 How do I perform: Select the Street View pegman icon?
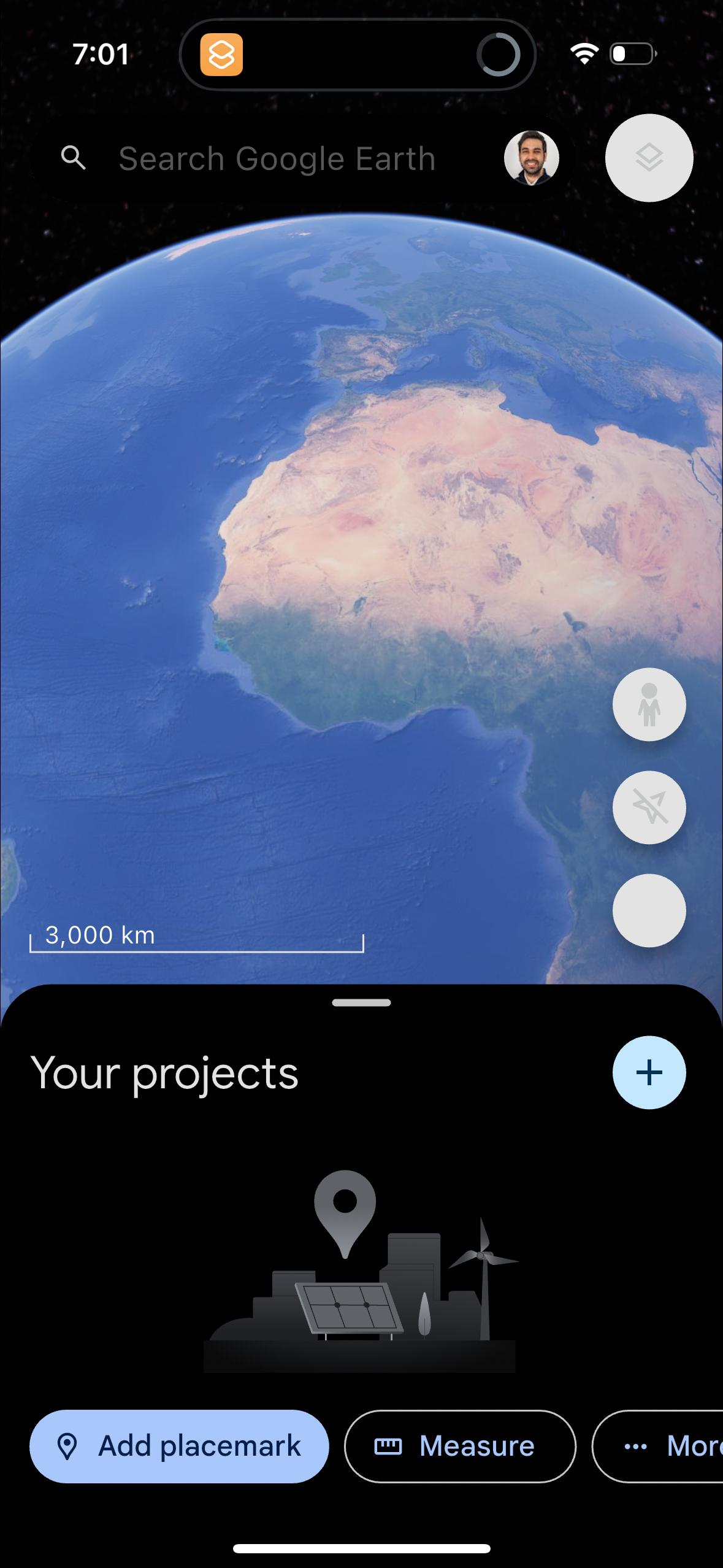(x=649, y=704)
